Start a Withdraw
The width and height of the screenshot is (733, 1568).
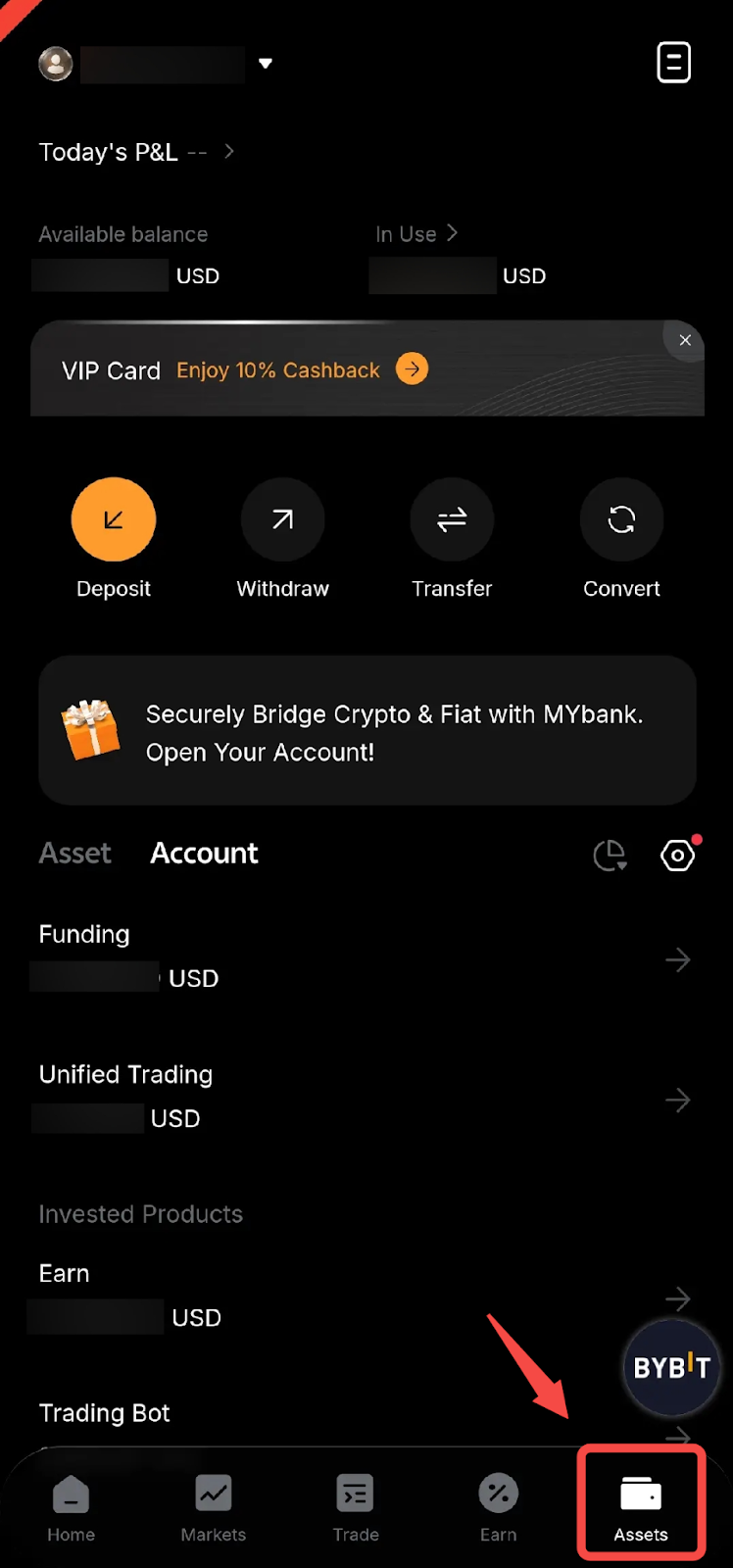(x=282, y=519)
